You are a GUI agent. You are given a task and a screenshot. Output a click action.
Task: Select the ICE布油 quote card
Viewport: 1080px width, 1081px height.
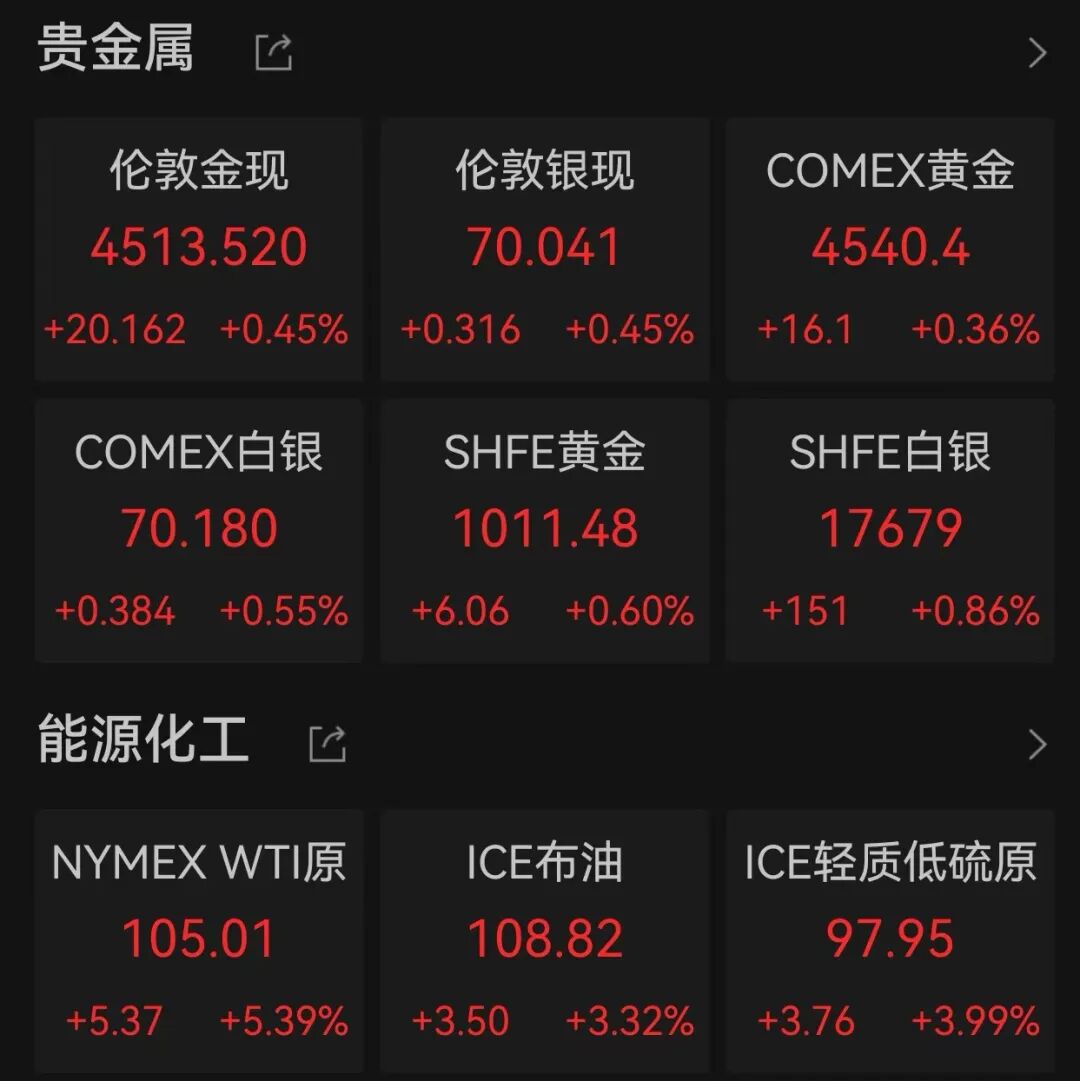pyautogui.click(x=545, y=940)
